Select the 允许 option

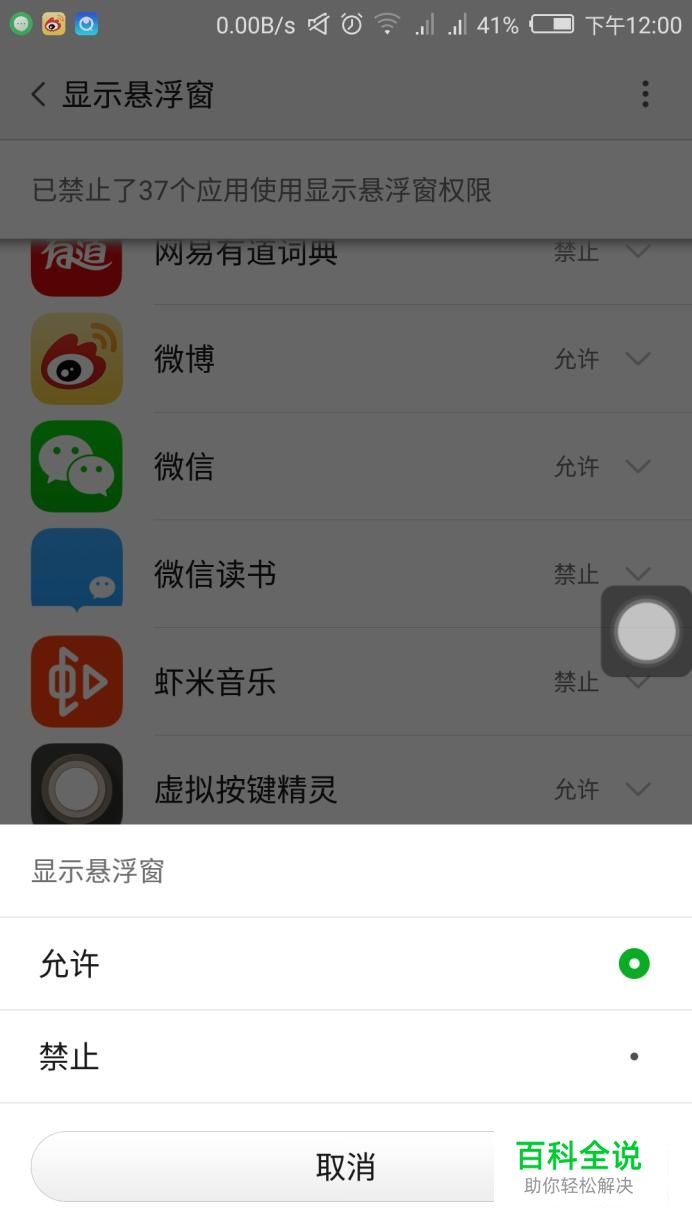(x=346, y=964)
